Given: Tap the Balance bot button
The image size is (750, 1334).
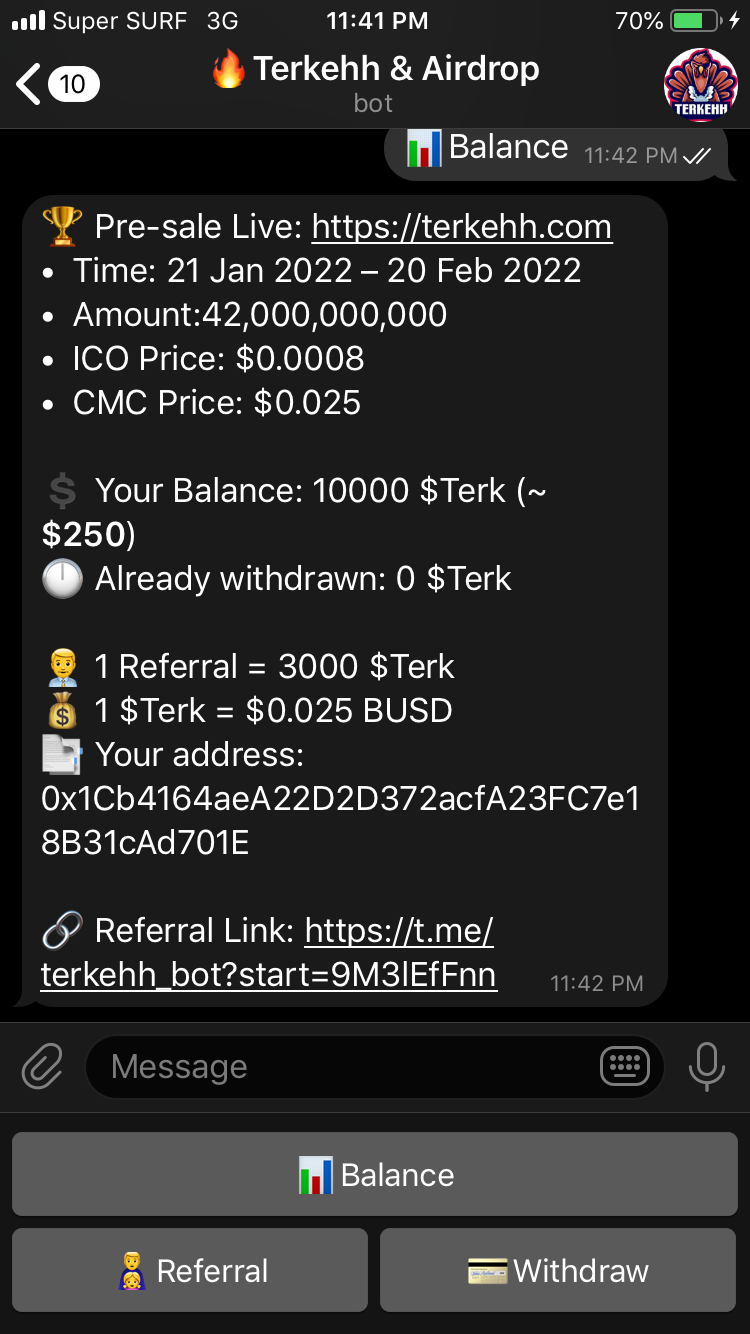Looking at the screenshot, I should tap(375, 1175).
